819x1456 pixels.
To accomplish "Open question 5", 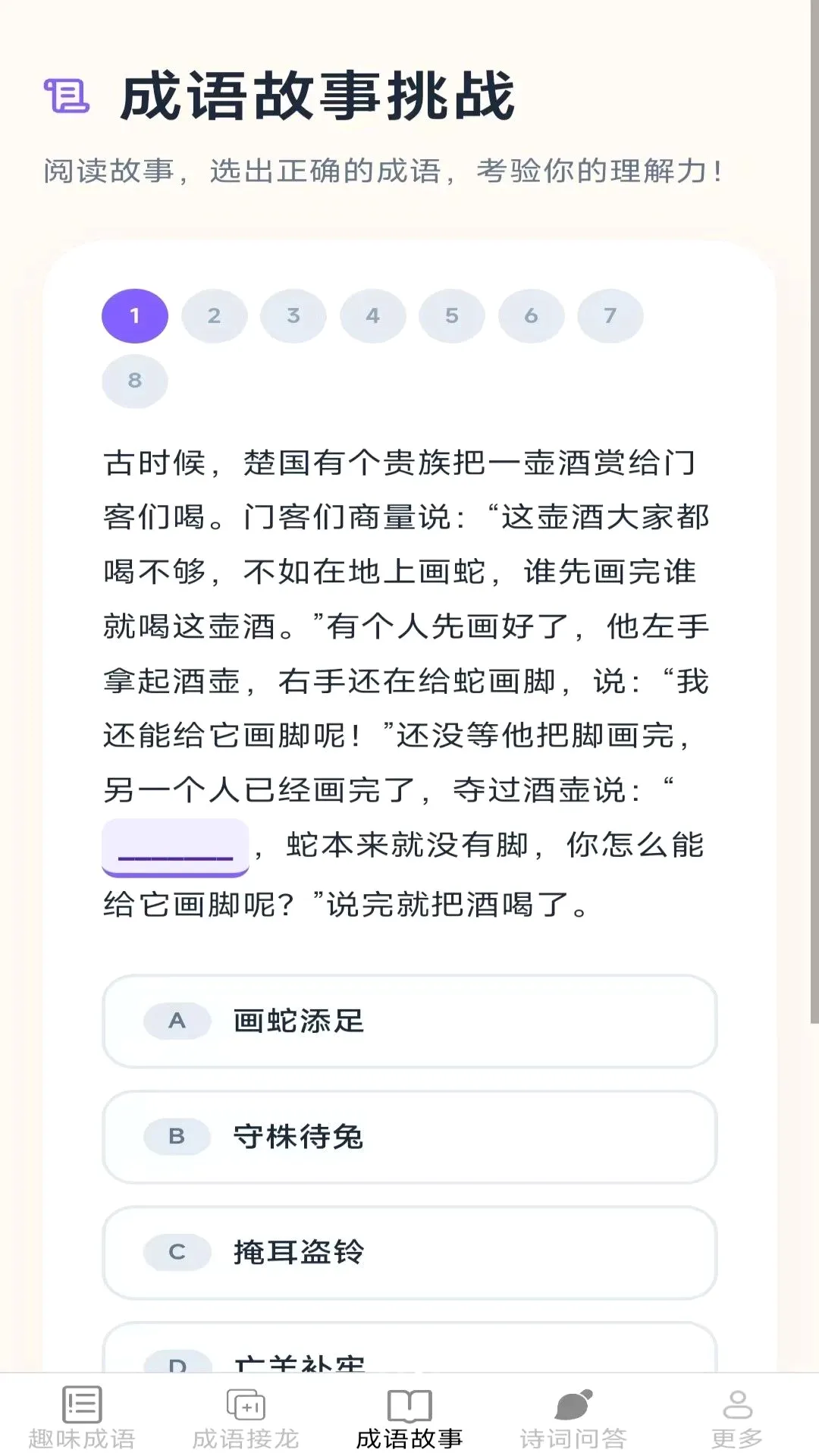I will 452,315.
